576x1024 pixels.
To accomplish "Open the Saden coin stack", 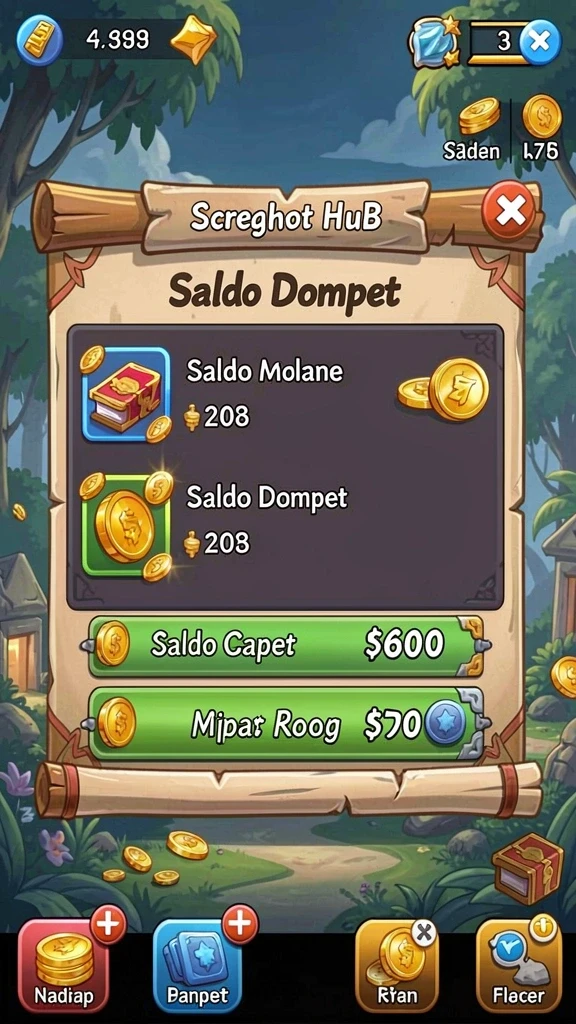I will 479,116.
